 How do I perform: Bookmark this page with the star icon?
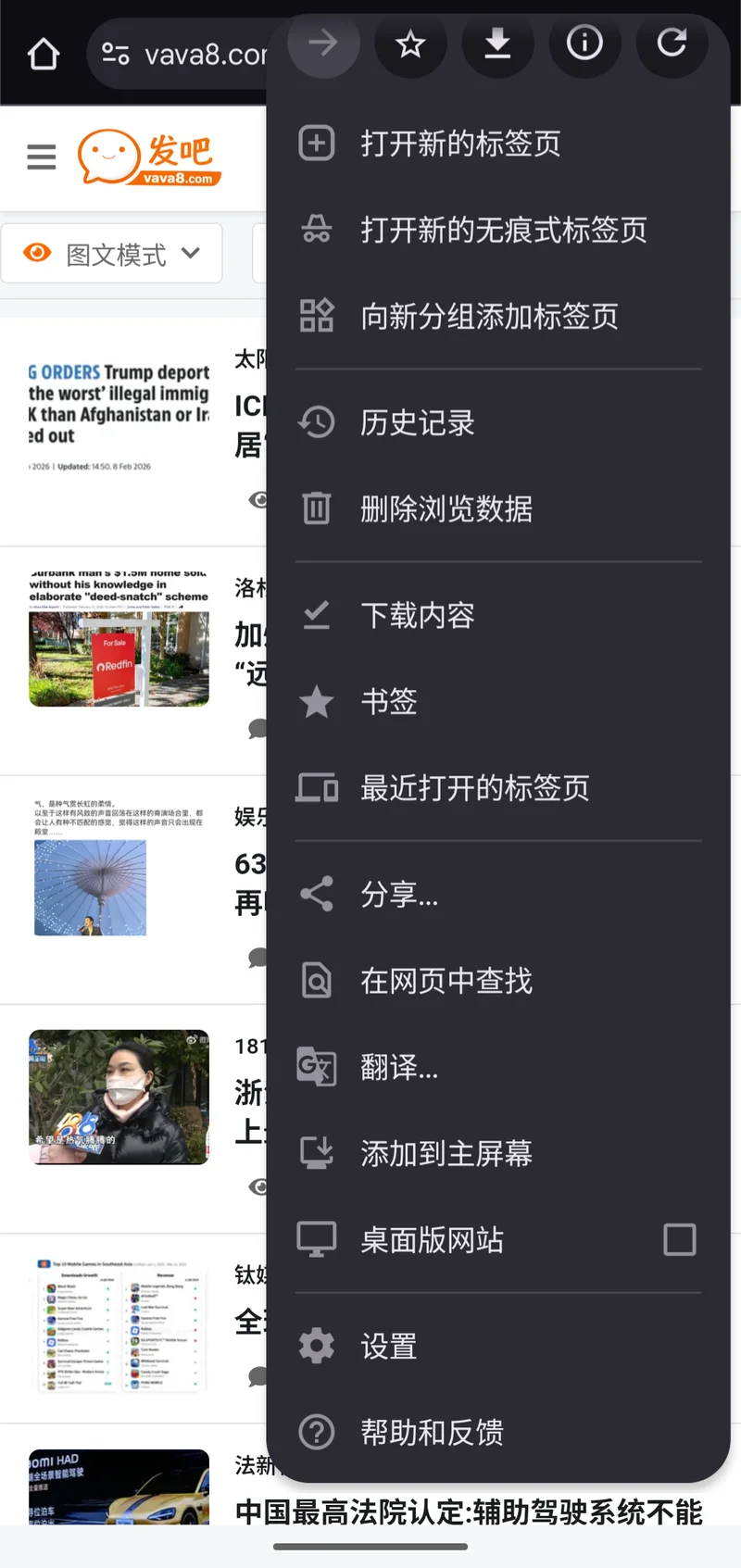tap(410, 44)
